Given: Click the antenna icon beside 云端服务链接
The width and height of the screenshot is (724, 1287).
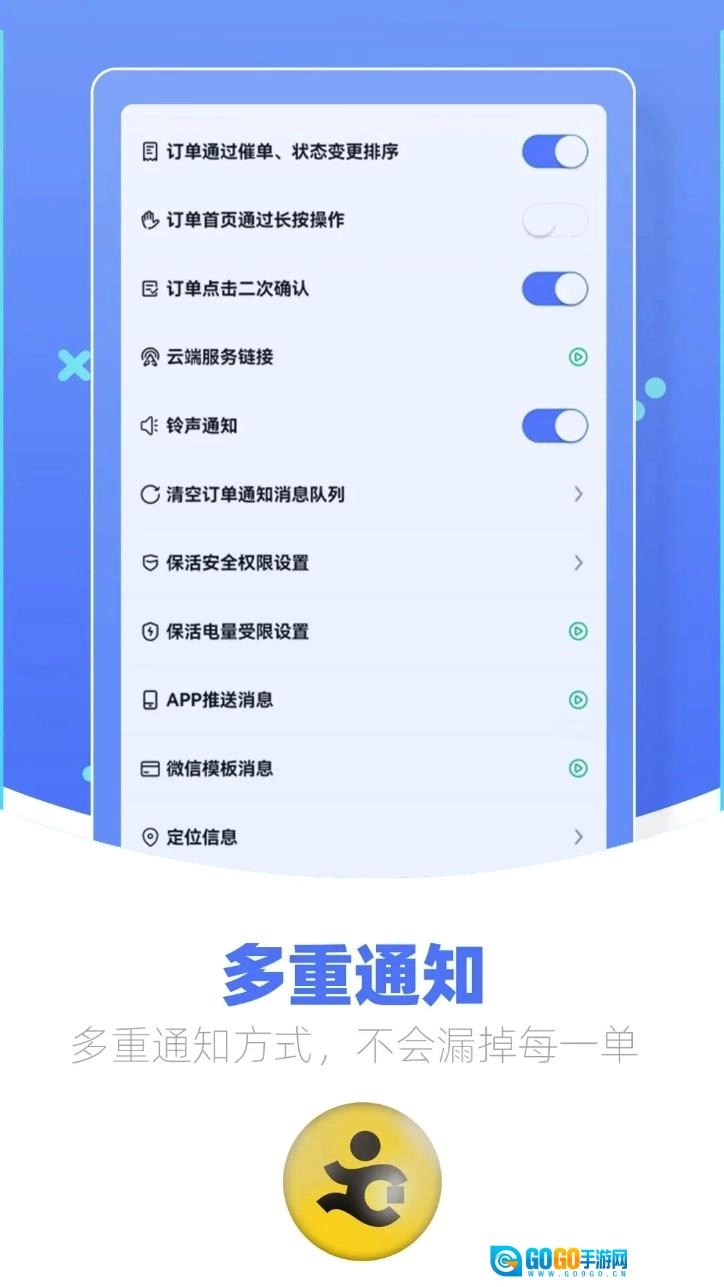Looking at the screenshot, I should (149, 356).
